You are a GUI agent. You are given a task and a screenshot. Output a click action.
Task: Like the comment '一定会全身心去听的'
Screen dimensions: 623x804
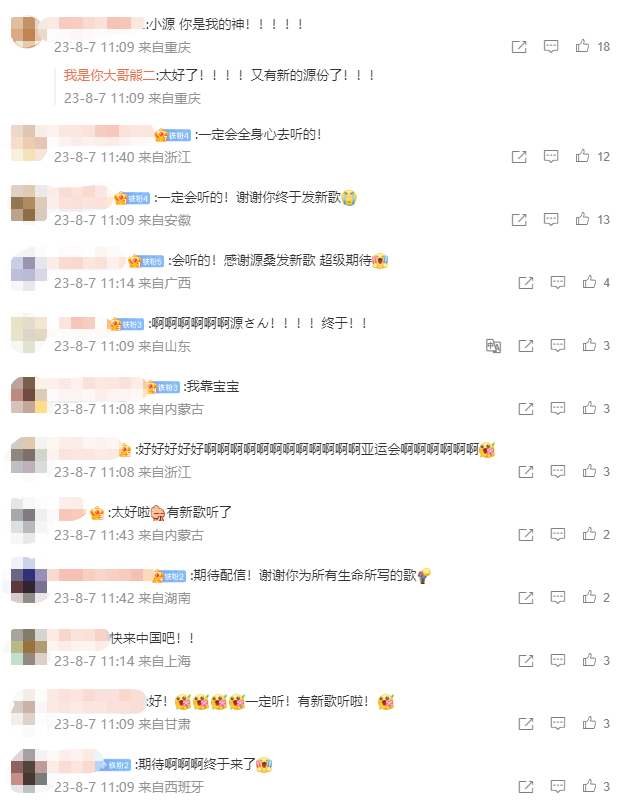click(584, 157)
